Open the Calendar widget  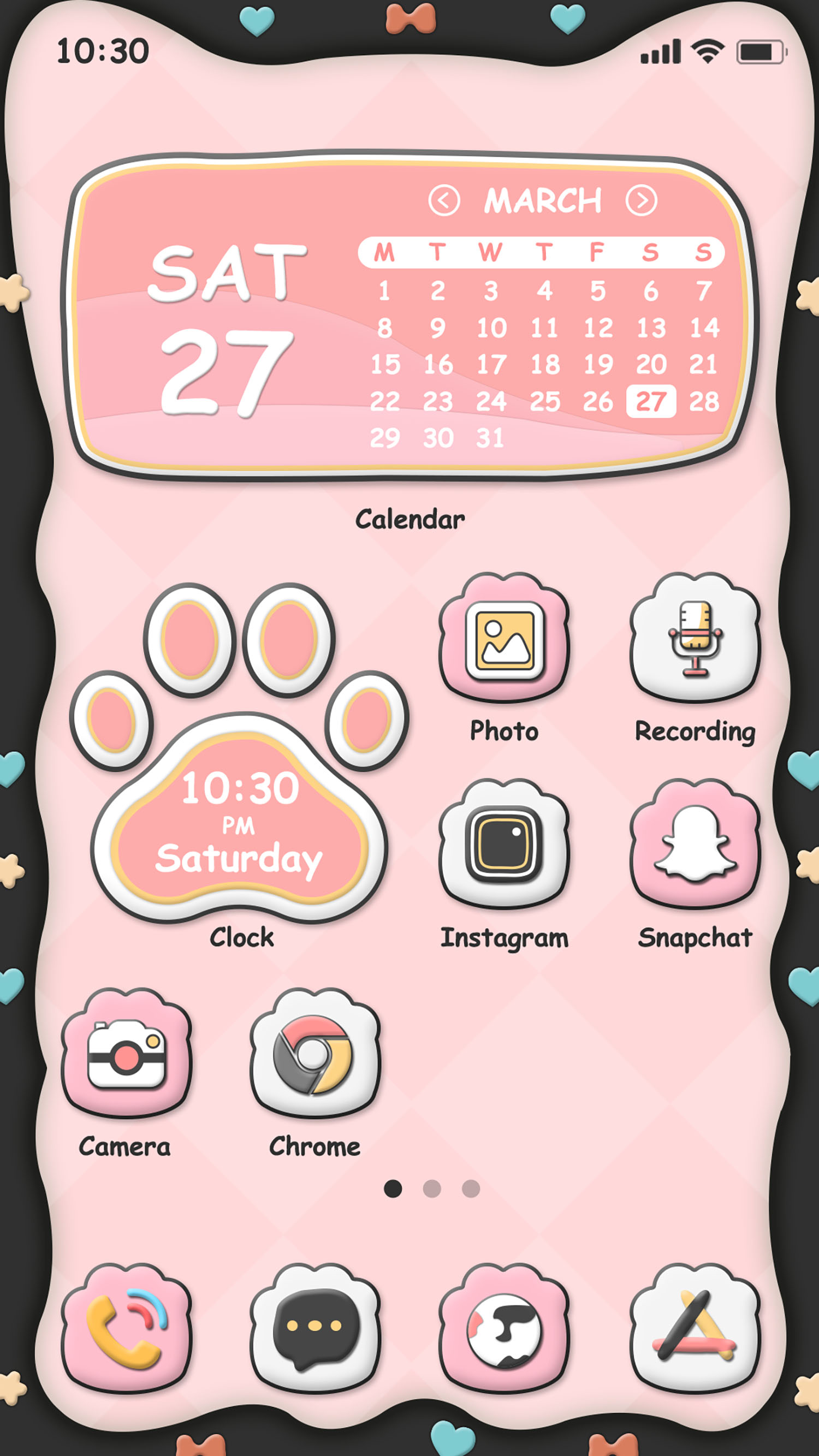tap(226, 328)
